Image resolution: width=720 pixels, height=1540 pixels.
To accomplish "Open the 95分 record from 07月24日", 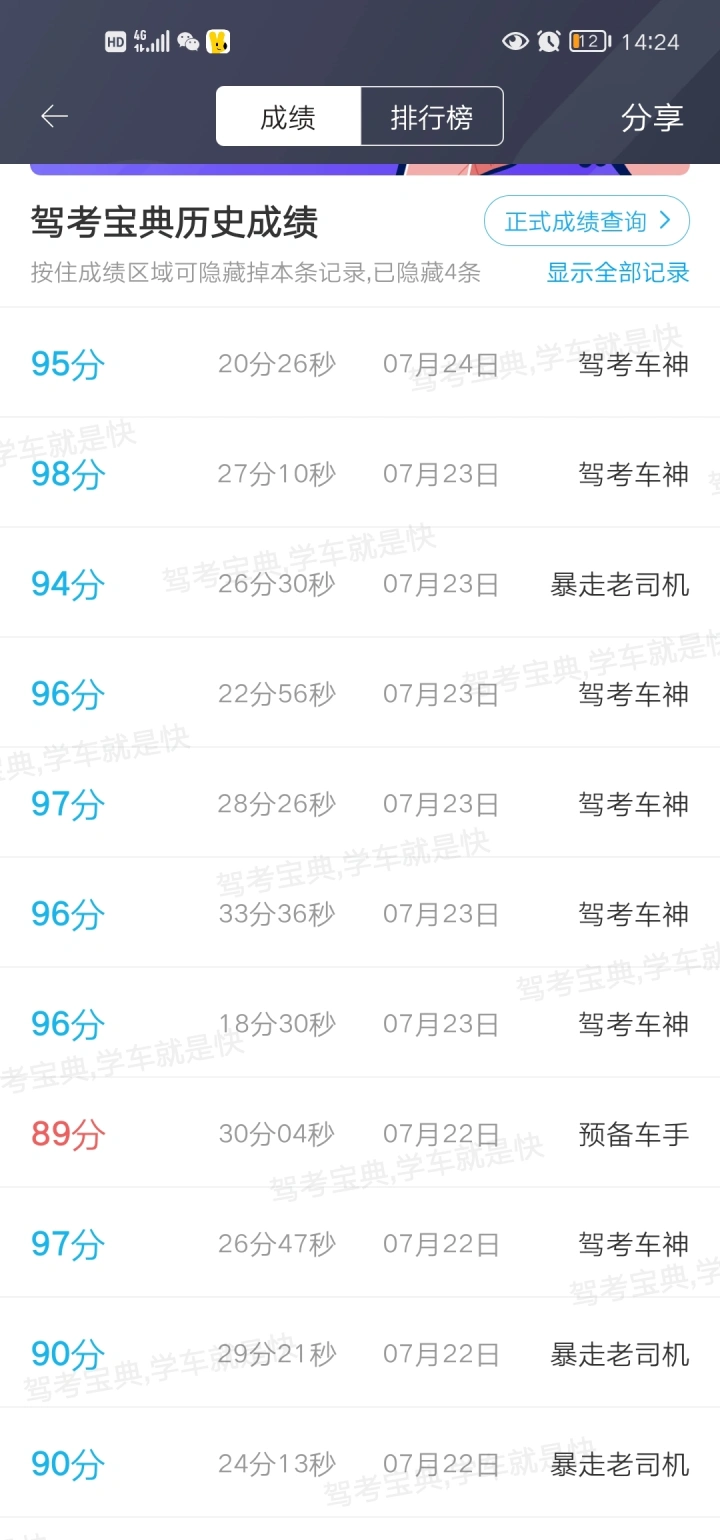I will pos(360,364).
